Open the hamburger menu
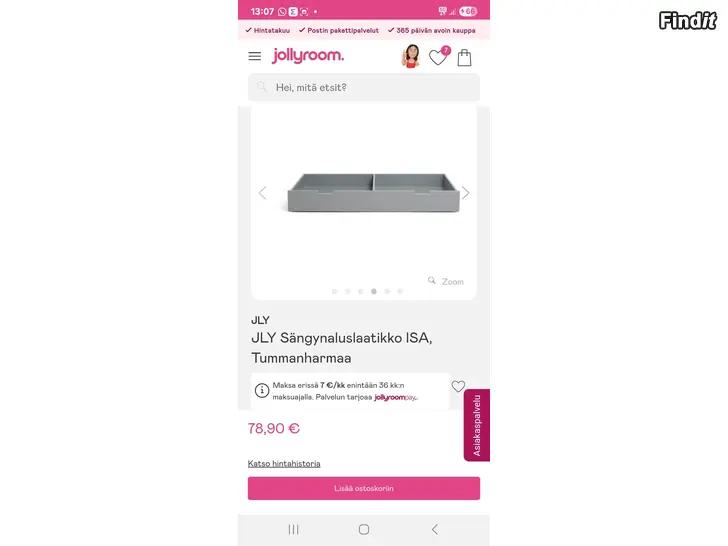This screenshot has height=546, width=728. tap(255, 57)
